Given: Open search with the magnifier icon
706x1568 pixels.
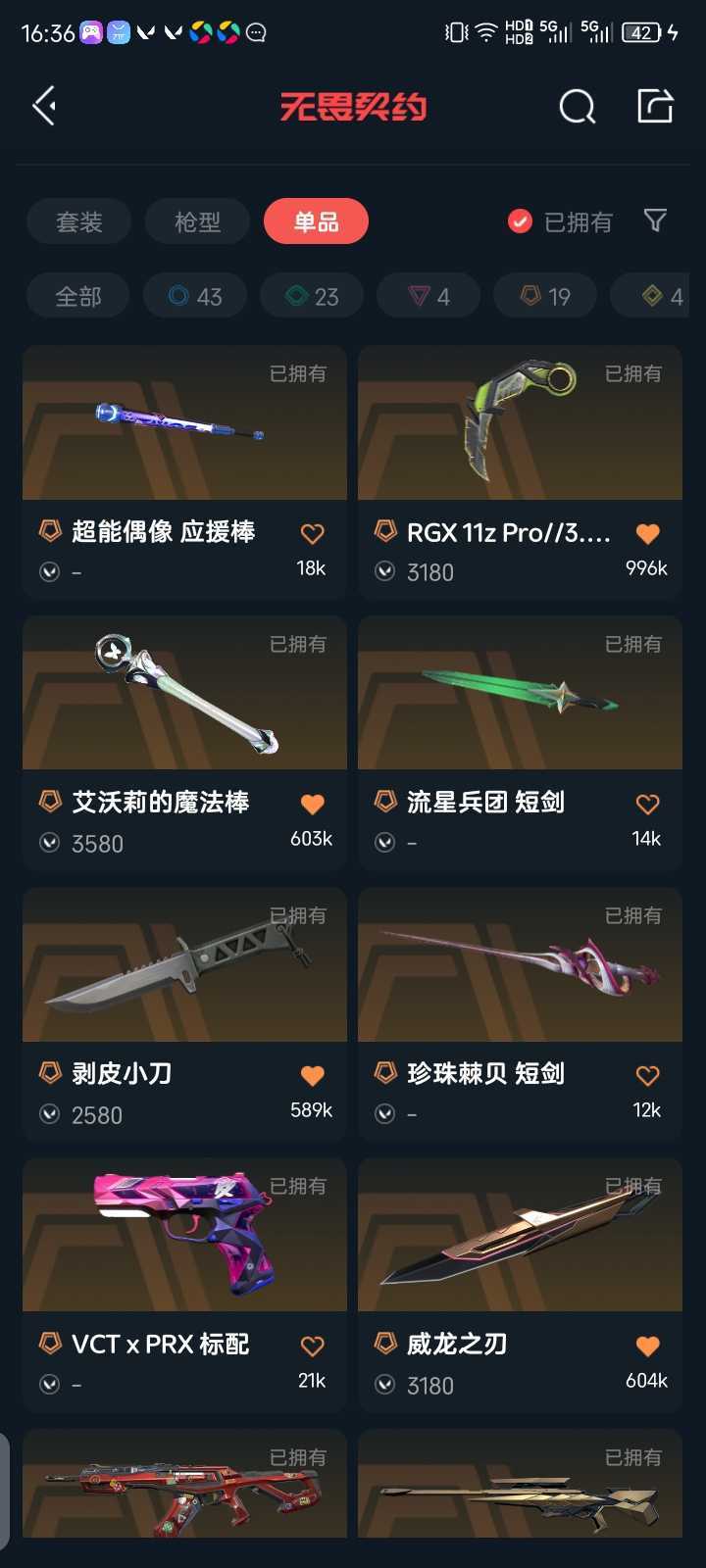Looking at the screenshot, I should pos(577,106).
